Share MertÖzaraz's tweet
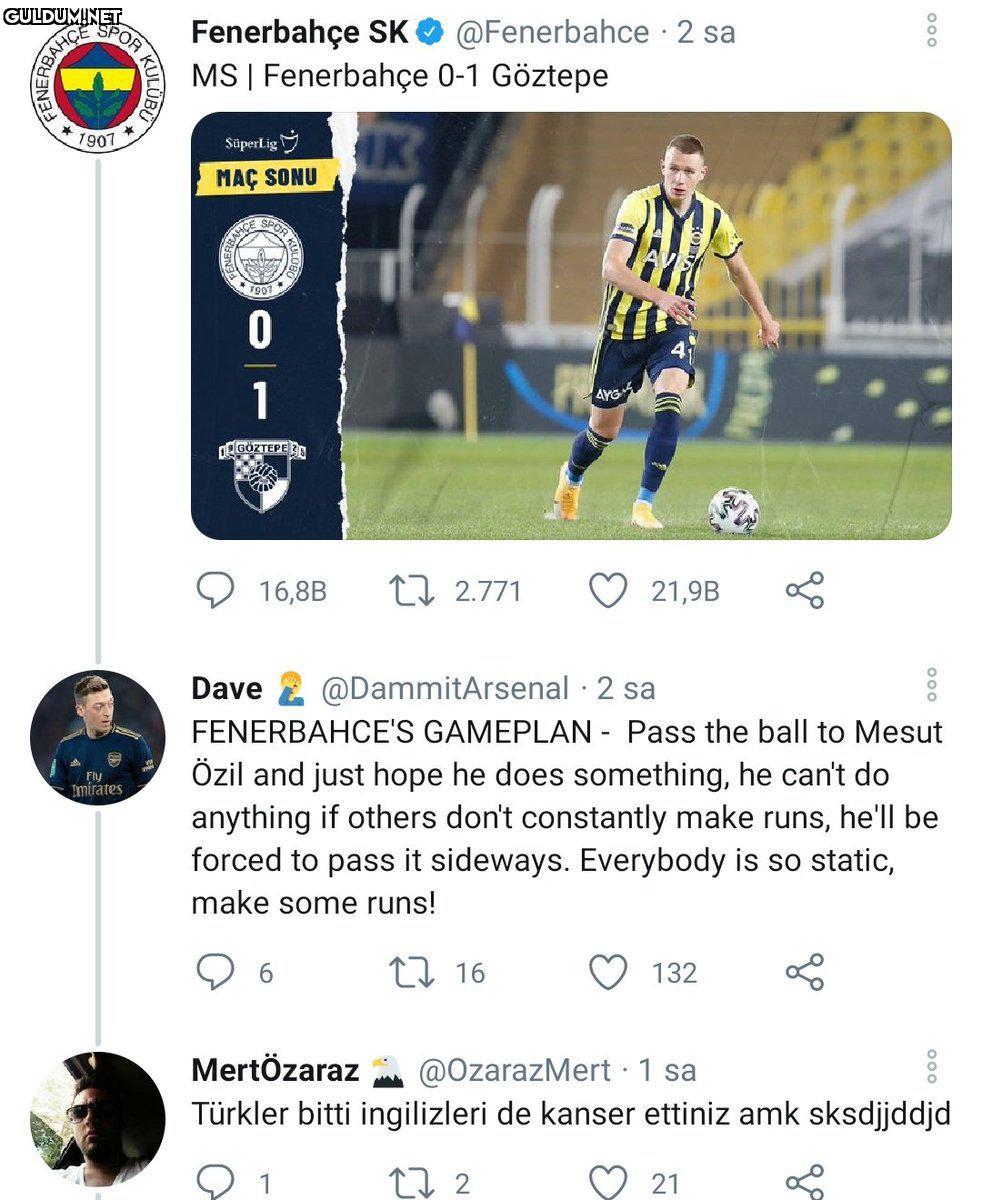The image size is (982, 1200). tap(804, 1183)
